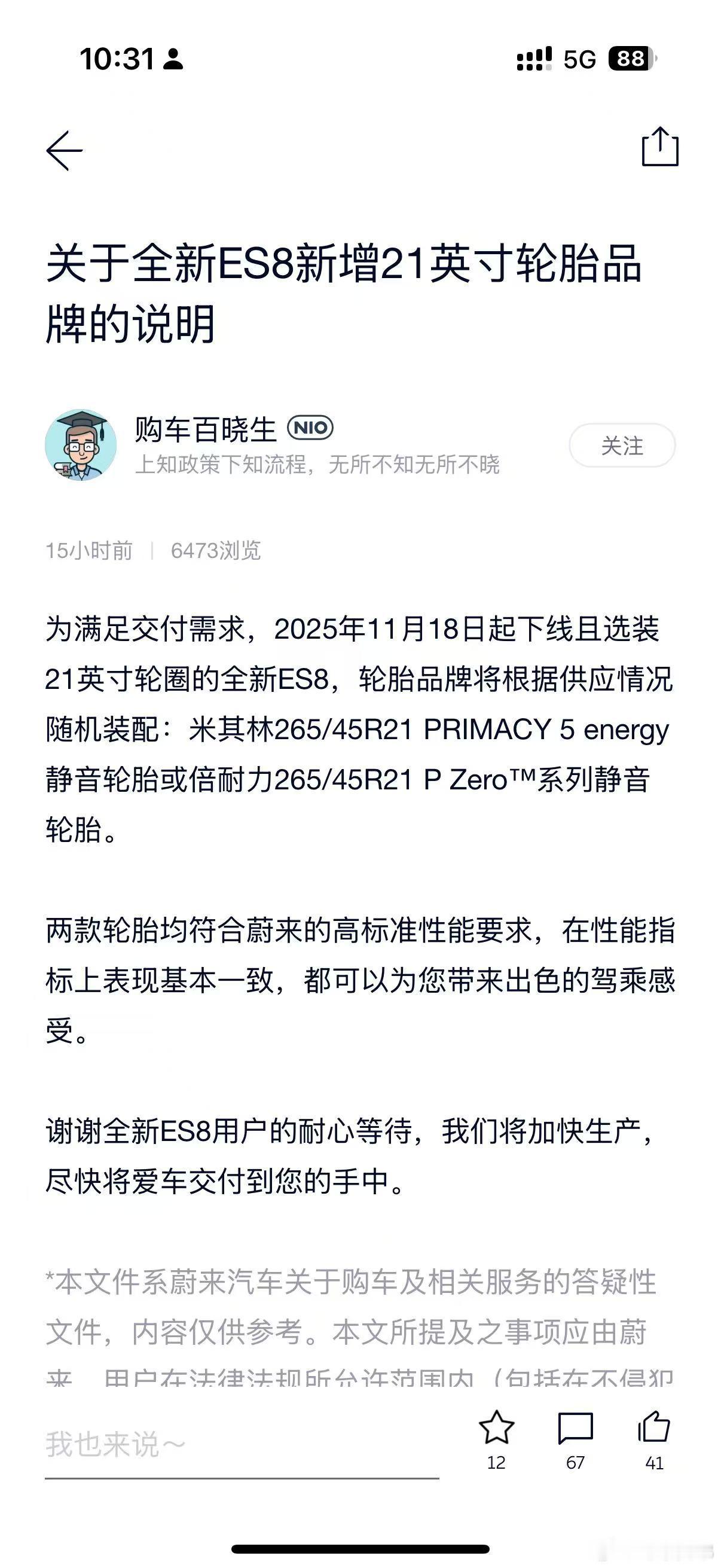This screenshot has height=1568, width=721.
Task: Tap the back arrow to return
Action: point(63,149)
